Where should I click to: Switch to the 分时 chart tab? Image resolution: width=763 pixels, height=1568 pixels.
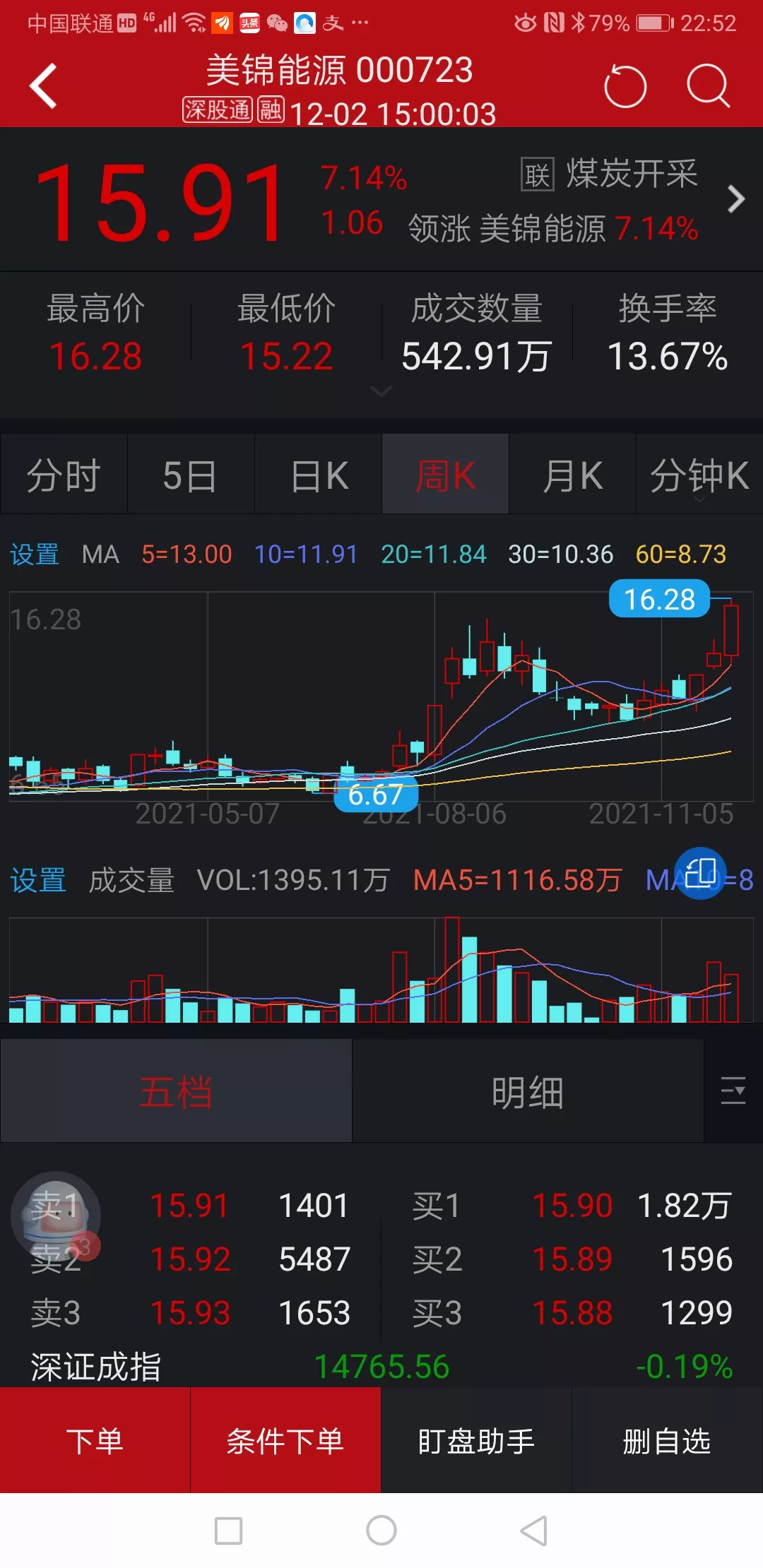[64, 475]
